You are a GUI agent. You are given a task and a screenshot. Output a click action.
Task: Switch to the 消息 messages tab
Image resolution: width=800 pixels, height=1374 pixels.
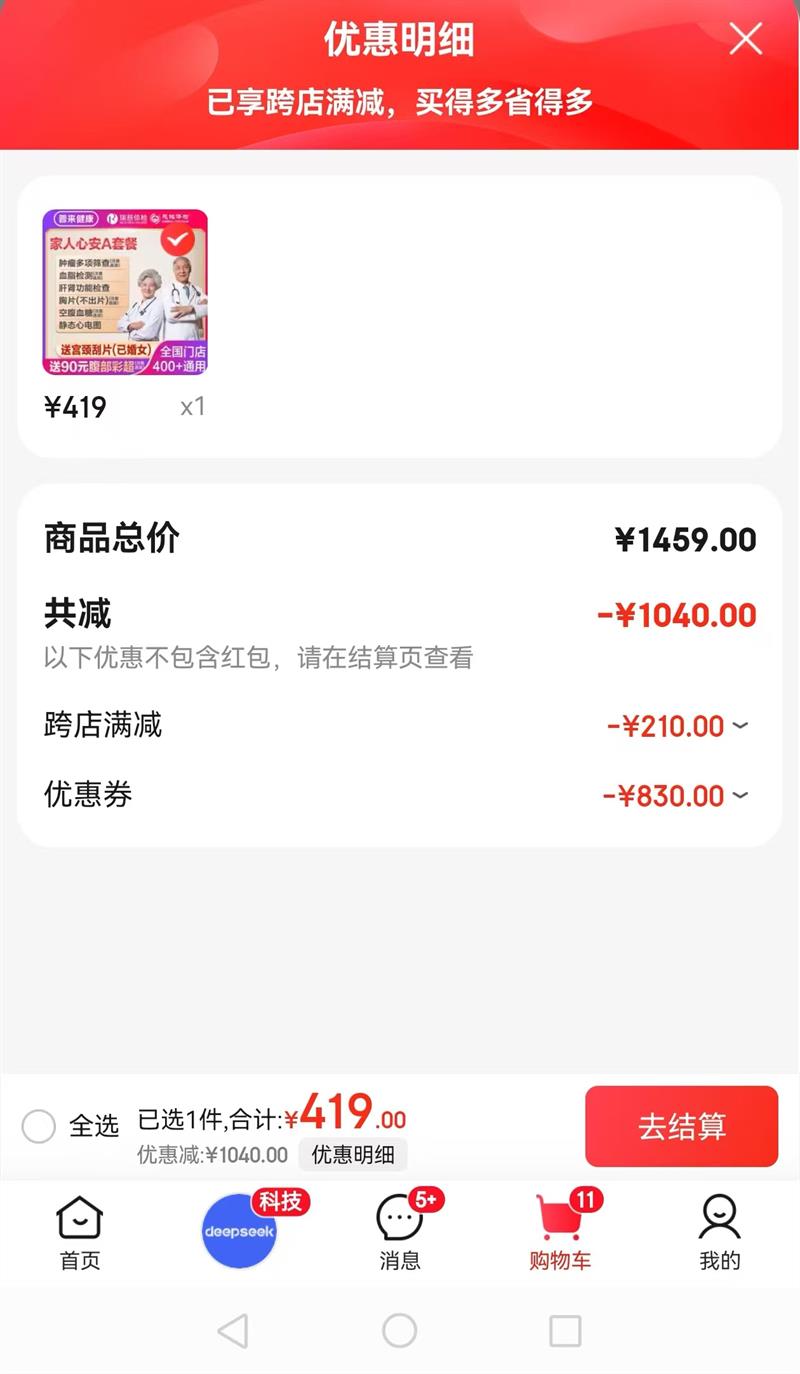point(400,1232)
